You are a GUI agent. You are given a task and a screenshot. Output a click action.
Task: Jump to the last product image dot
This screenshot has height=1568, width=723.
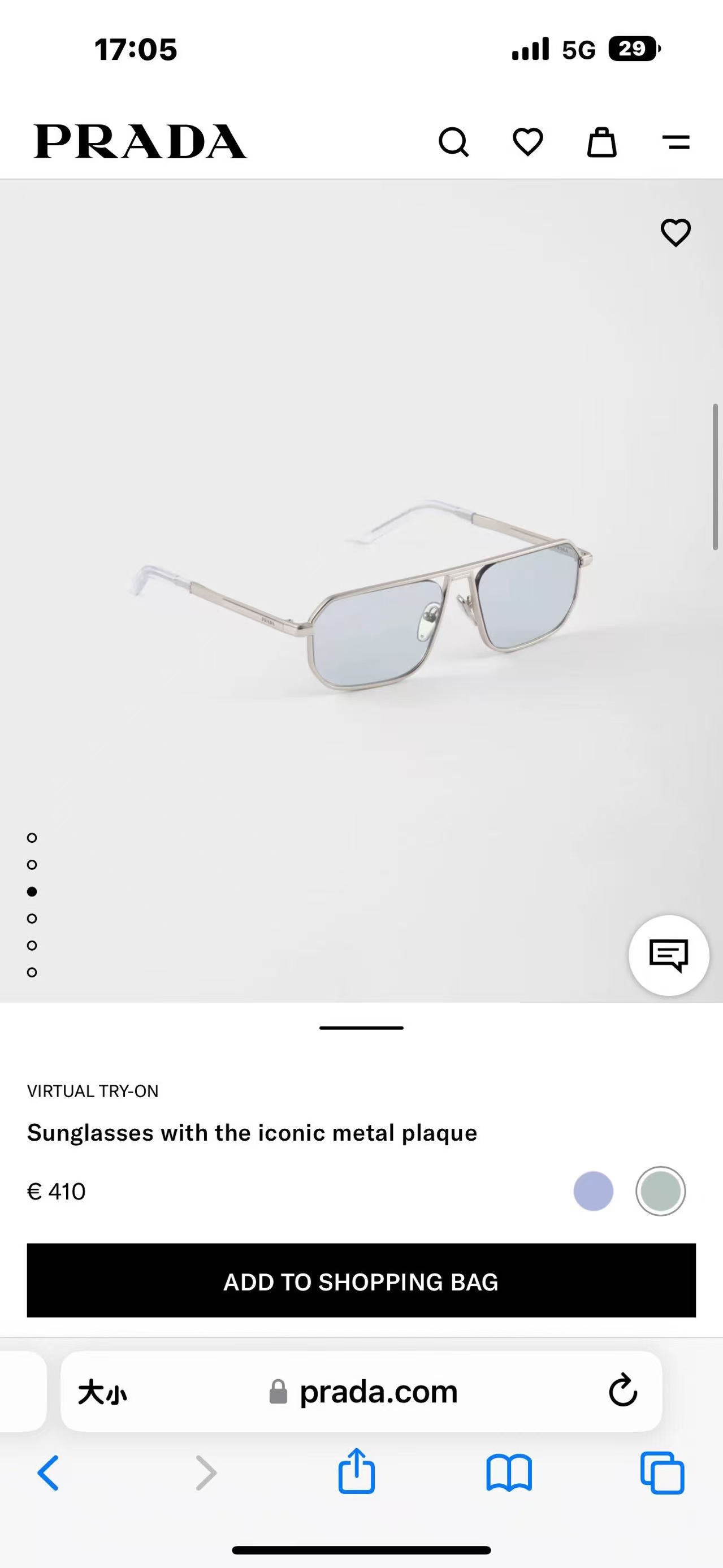pos(32,972)
